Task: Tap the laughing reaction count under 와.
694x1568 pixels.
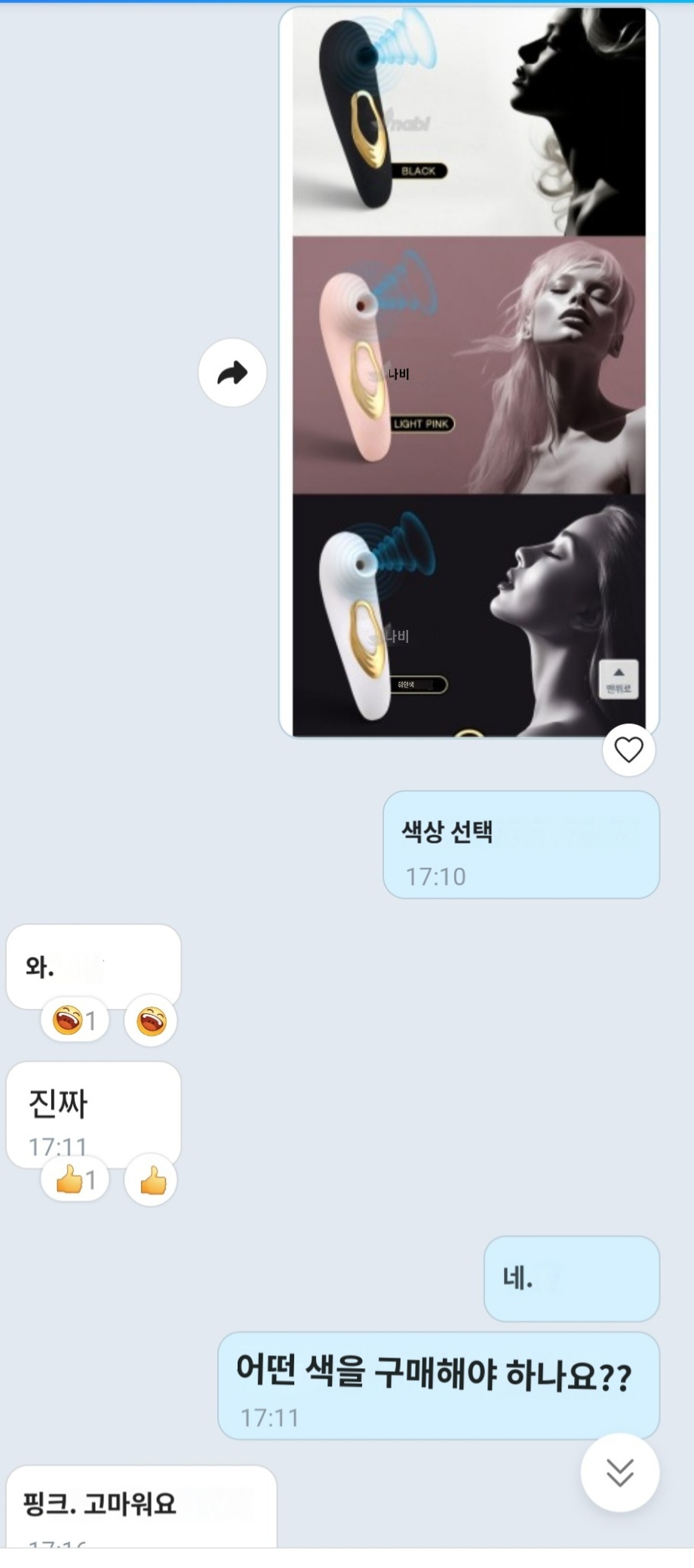Action: pos(75,1021)
